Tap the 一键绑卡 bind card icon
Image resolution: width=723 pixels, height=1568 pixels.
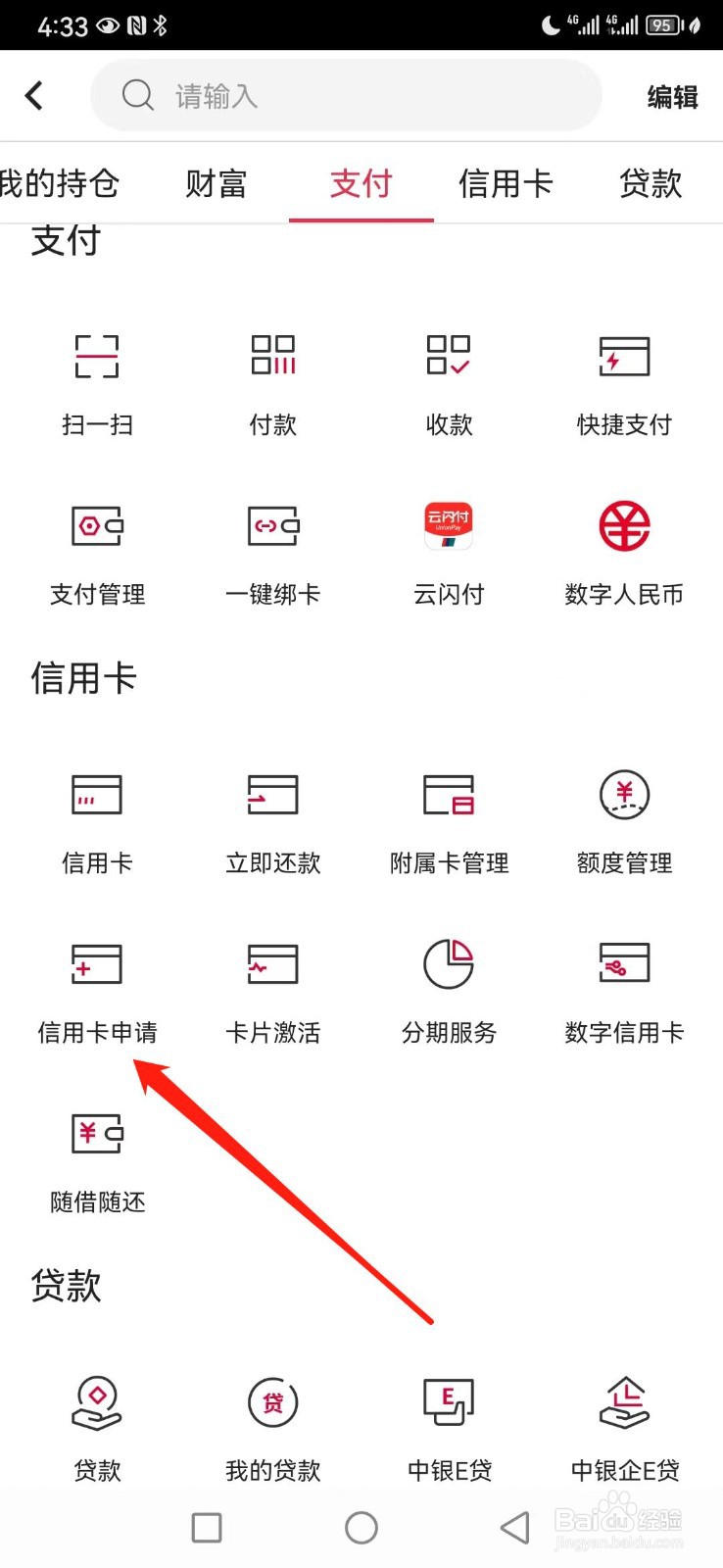pyautogui.click(x=272, y=549)
